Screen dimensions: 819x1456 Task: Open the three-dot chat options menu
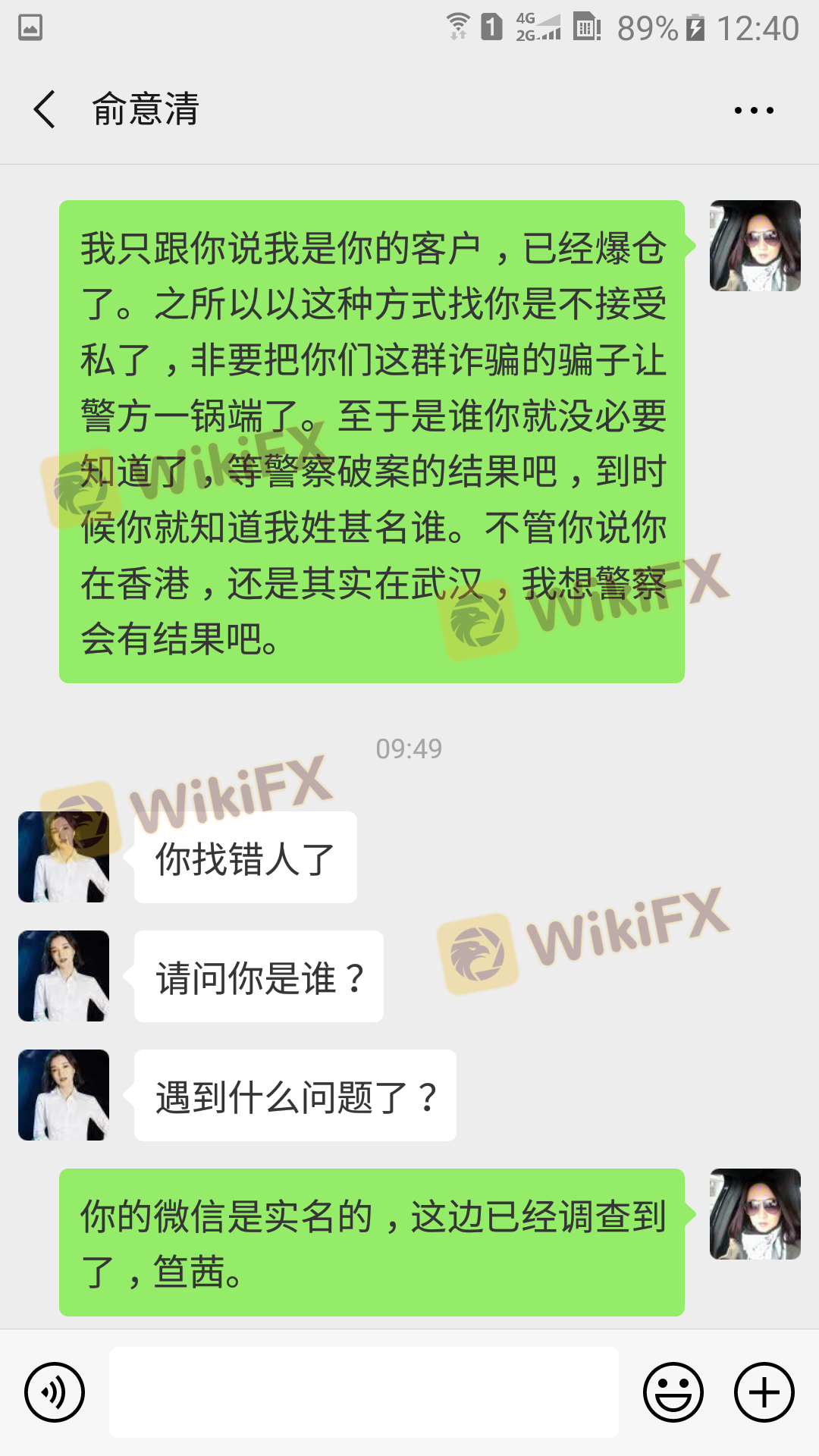pyautogui.click(x=754, y=111)
